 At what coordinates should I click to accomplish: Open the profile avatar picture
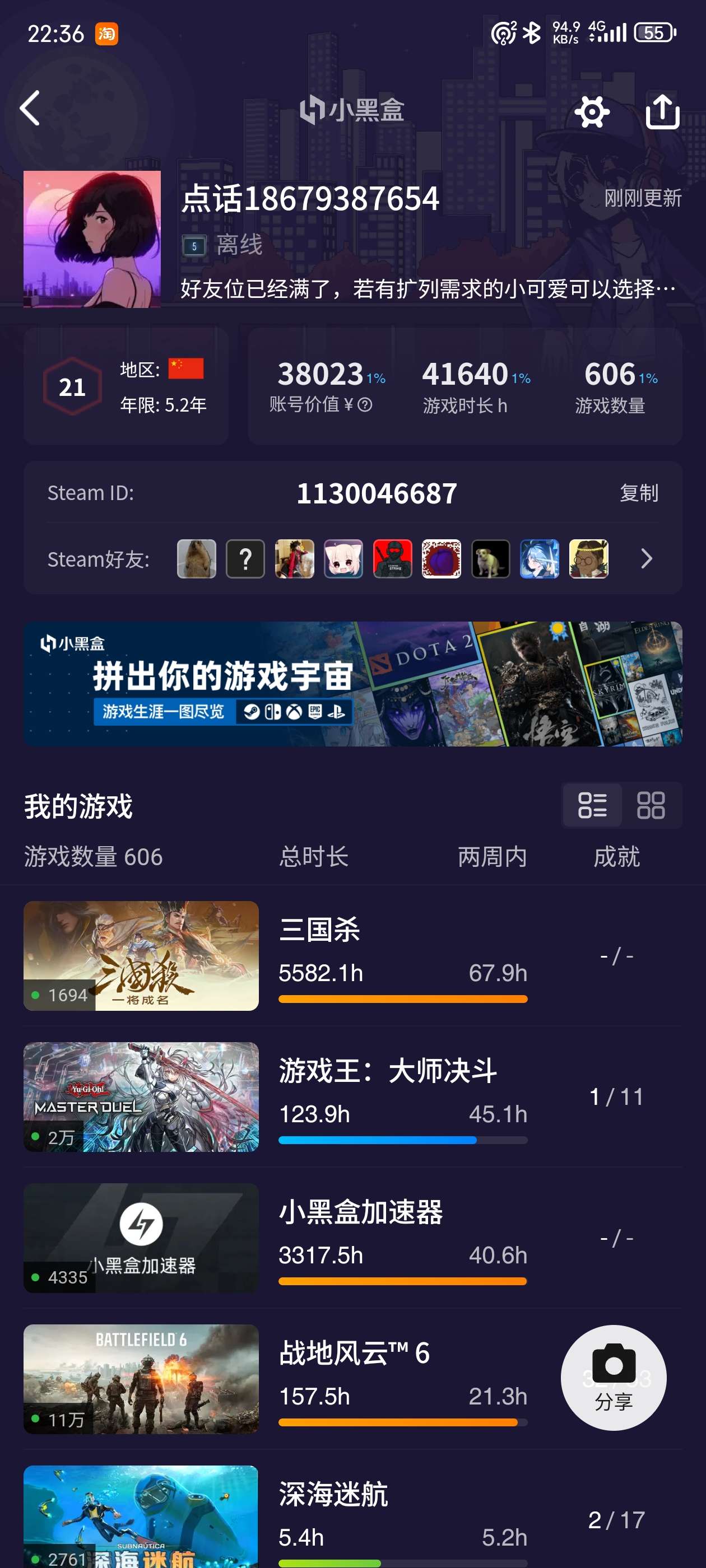click(92, 239)
